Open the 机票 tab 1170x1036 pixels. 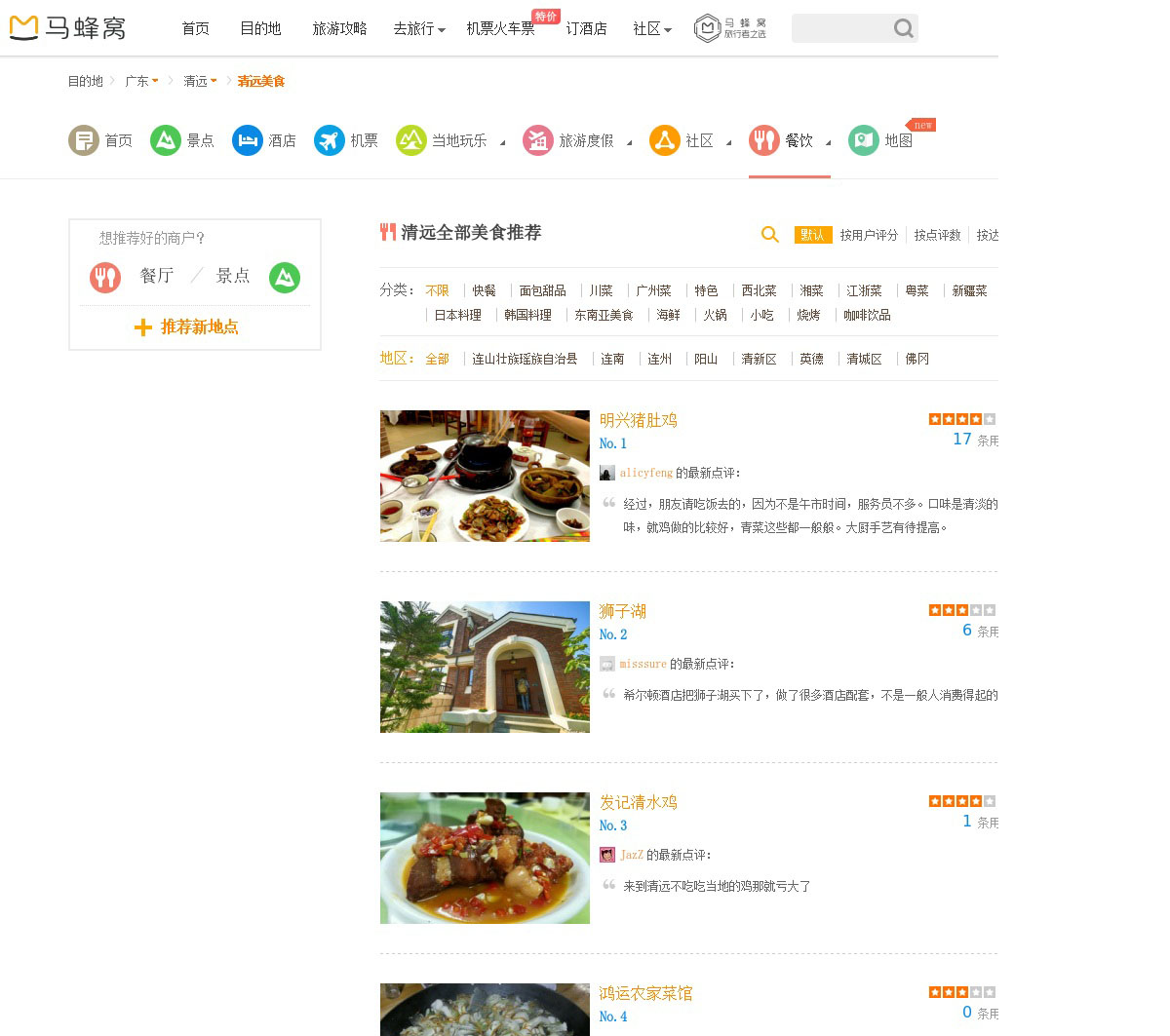pyautogui.click(x=346, y=140)
